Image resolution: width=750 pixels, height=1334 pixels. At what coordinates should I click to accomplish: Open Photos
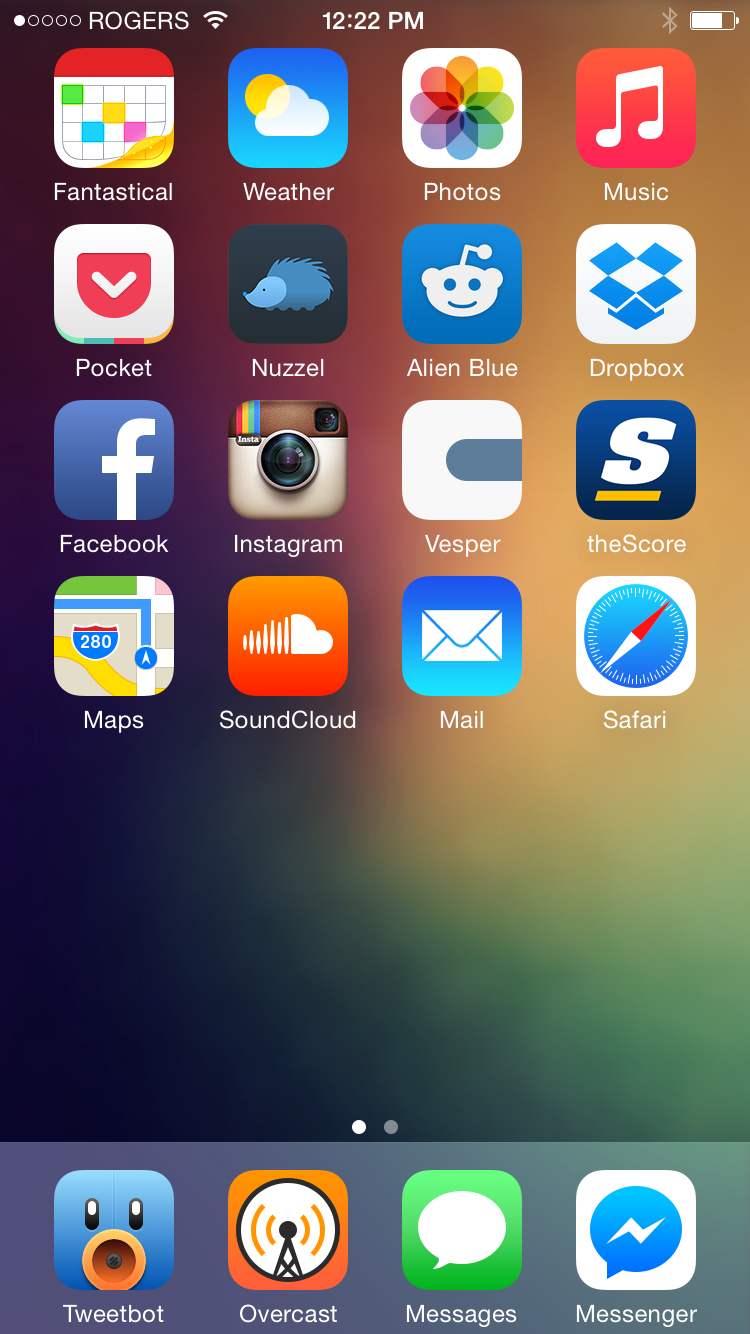pyautogui.click(x=462, y=108)
